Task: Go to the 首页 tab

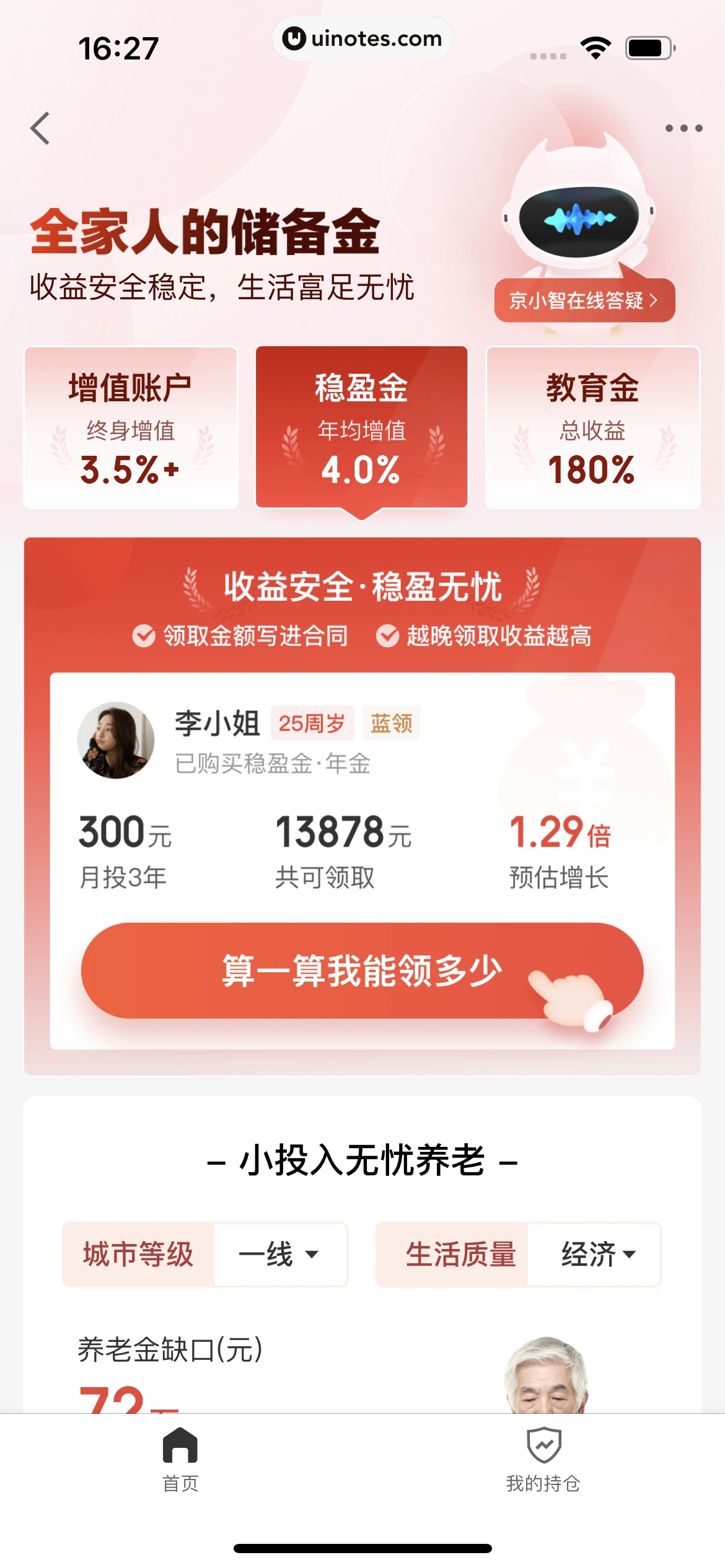Action: 180,1459
